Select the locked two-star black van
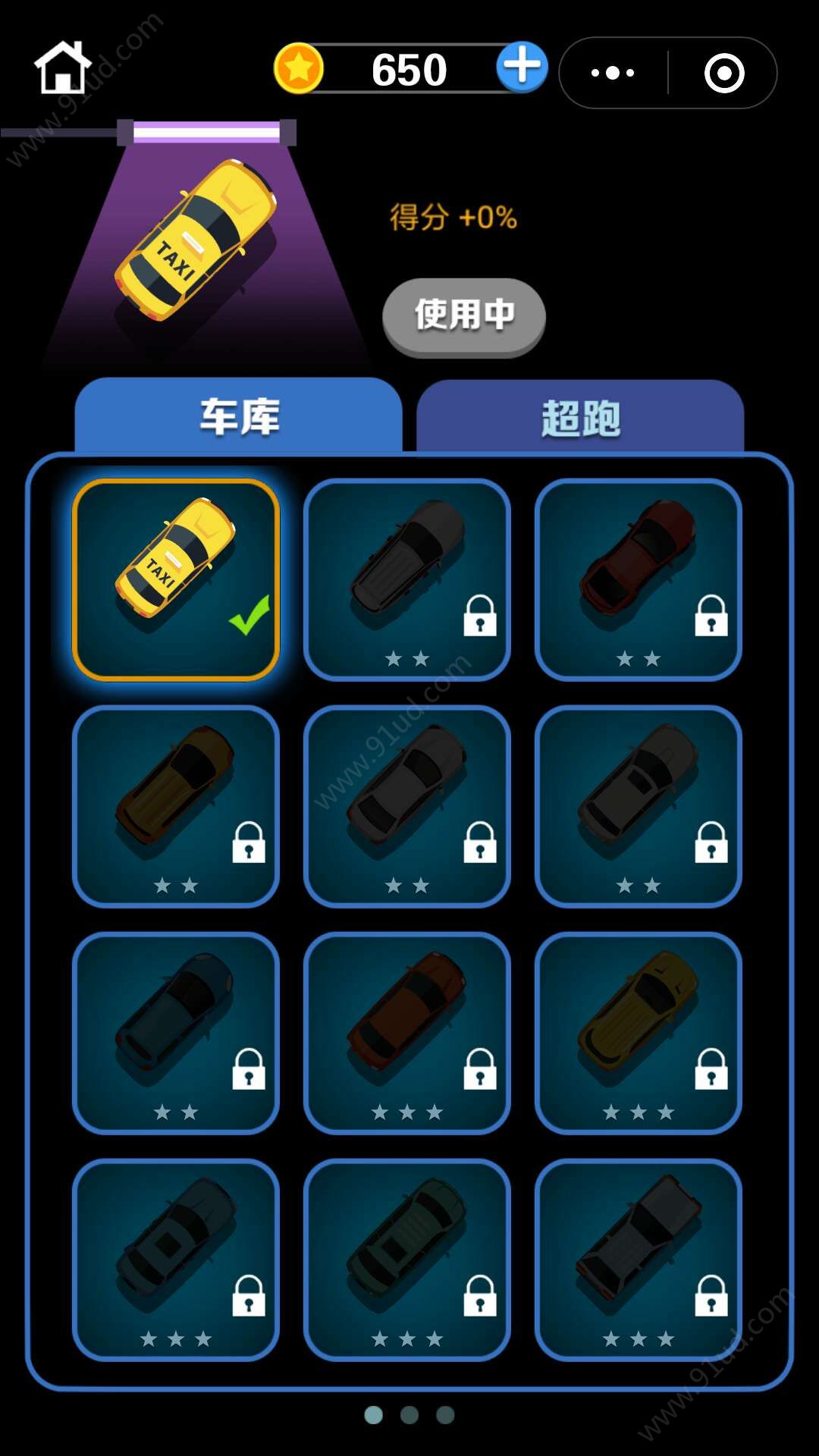 point(407,580)
